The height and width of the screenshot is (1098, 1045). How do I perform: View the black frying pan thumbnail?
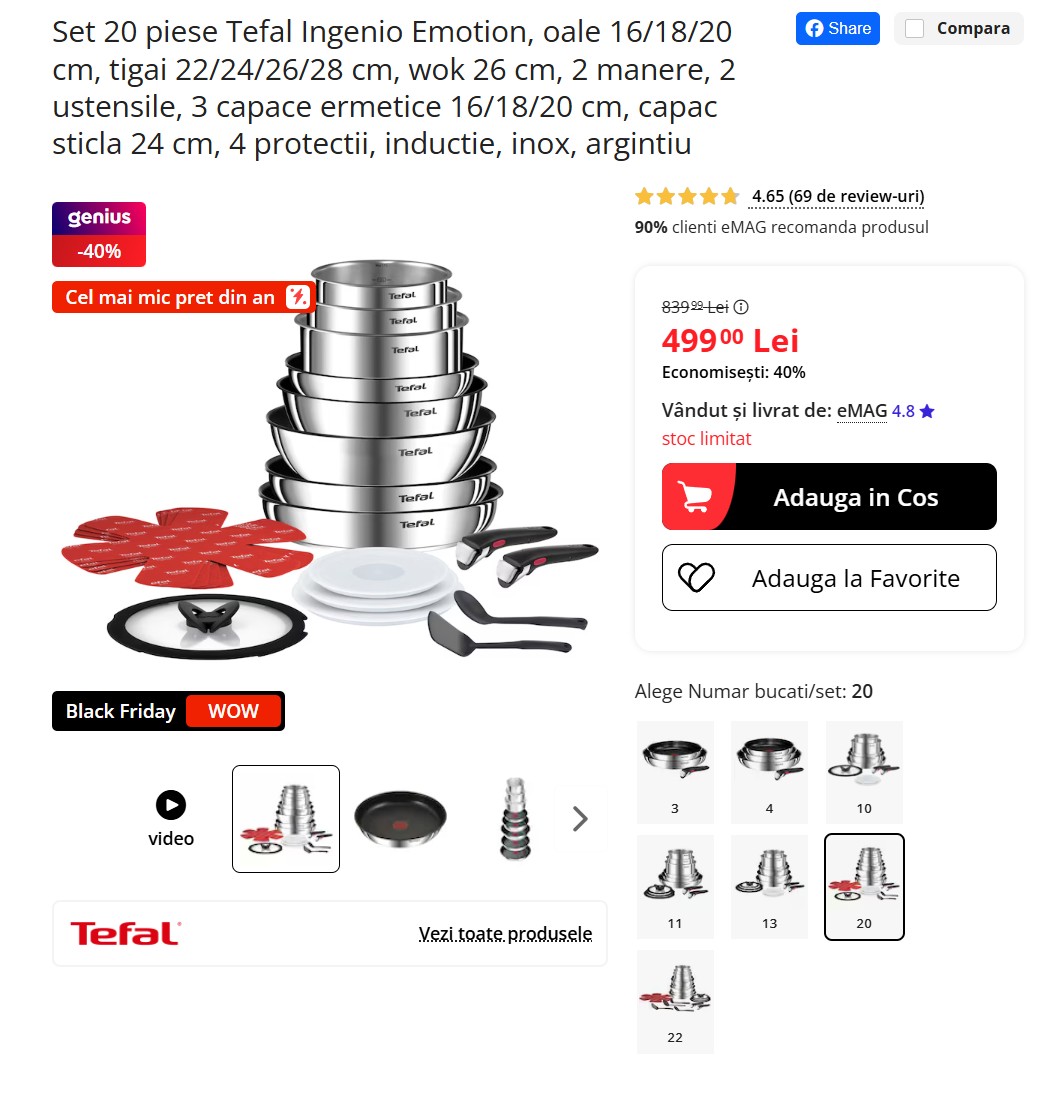coord(400,818)
